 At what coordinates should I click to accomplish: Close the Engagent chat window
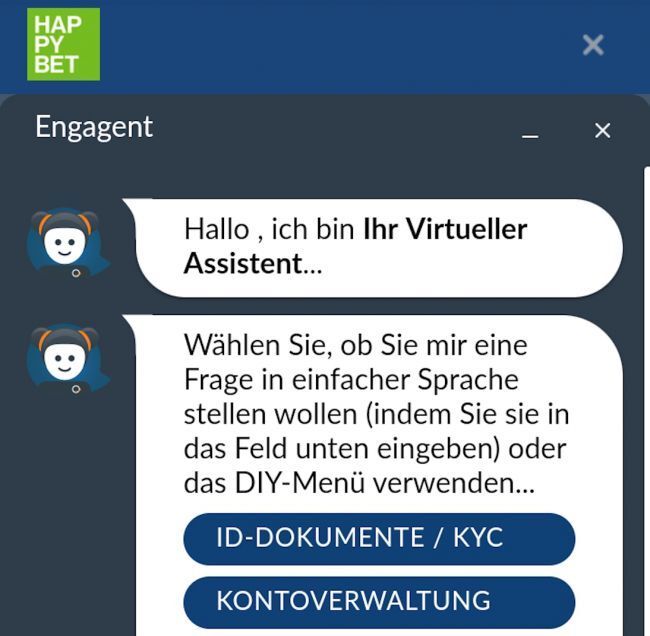(602, 130)
